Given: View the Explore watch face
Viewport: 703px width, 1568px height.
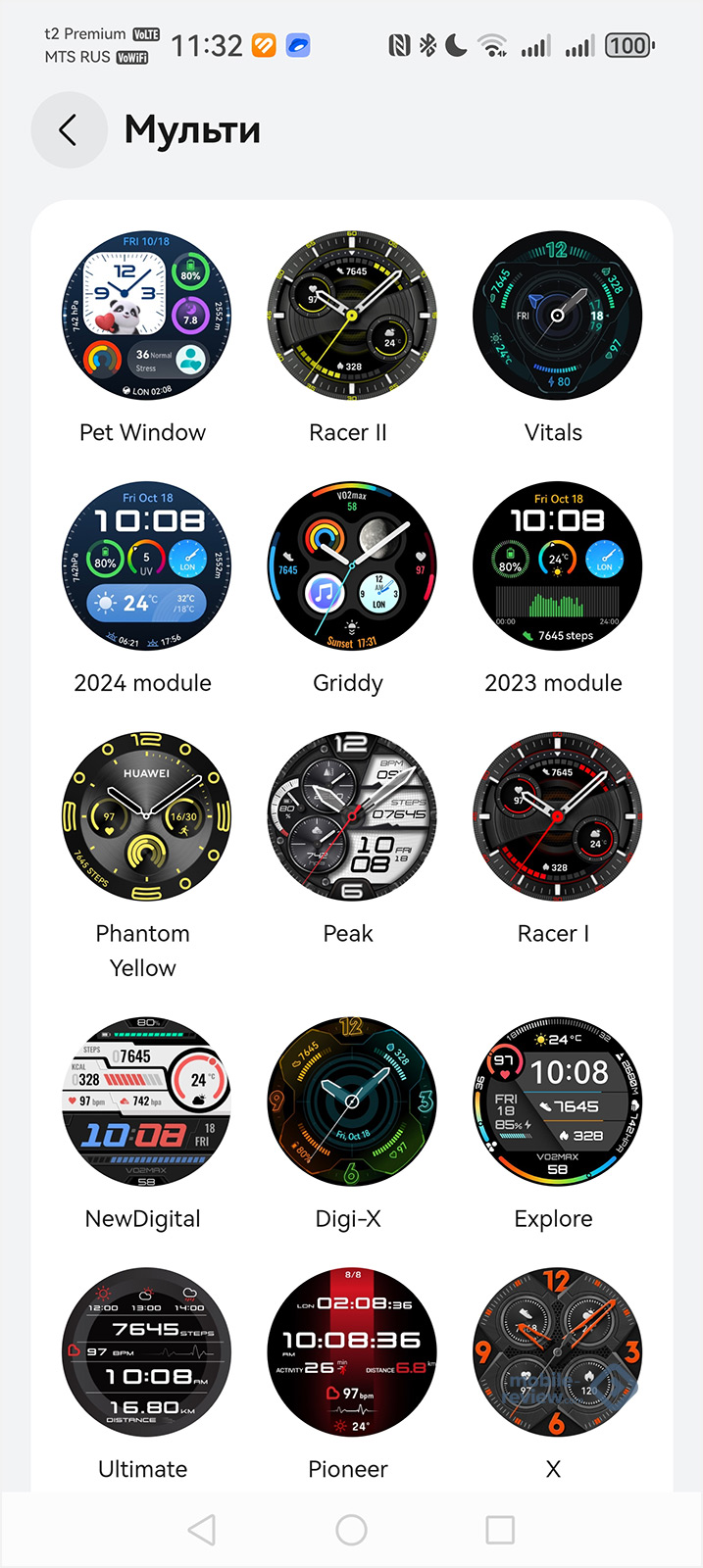Looking at the screenshot, I should (x=557, y=1101).
